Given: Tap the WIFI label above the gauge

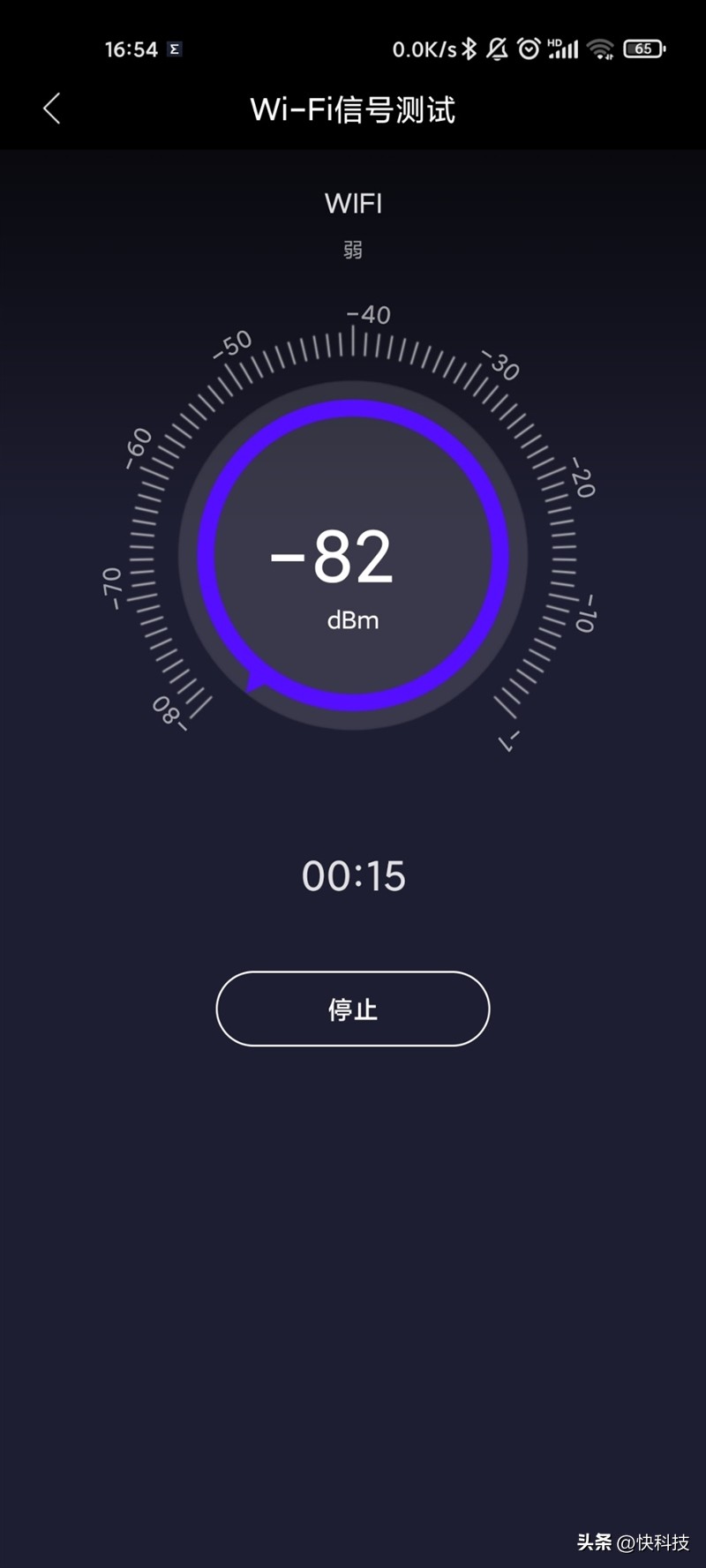Looking at the screenshot, I should coord(352,204).
